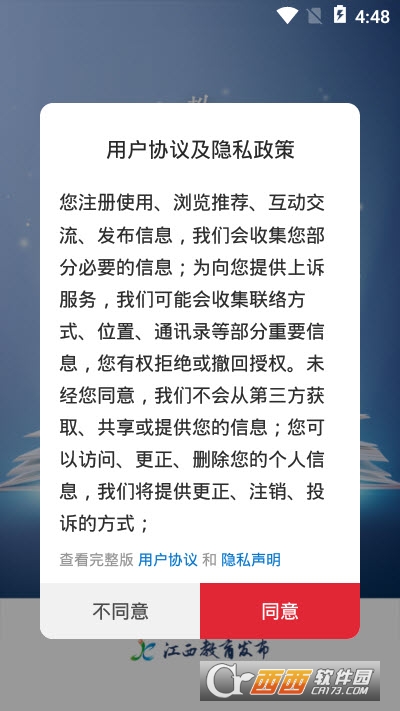Tap 同意 to accept the agreement
The width and height of the screenshot is (400, 711).
(280, 611)
